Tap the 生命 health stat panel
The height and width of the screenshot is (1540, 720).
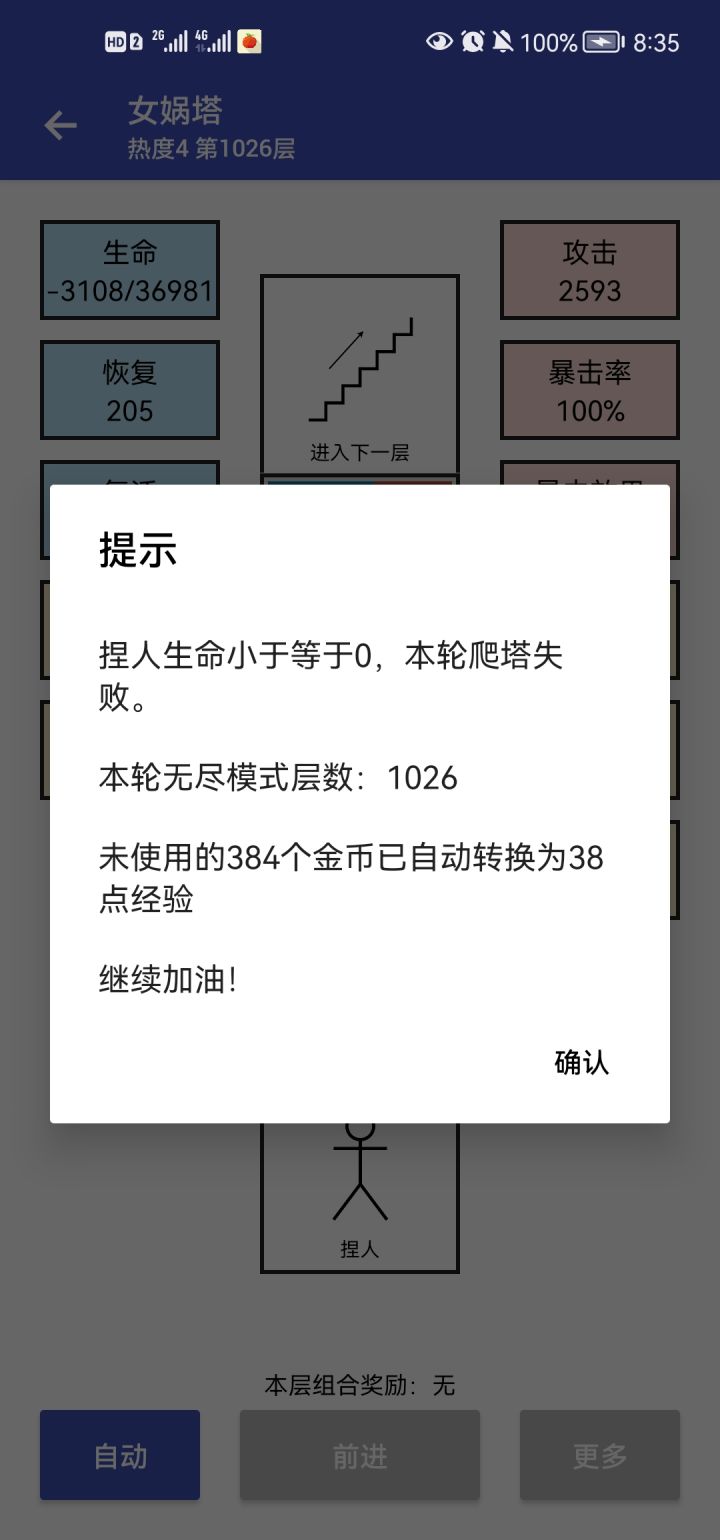pos(130,270)
